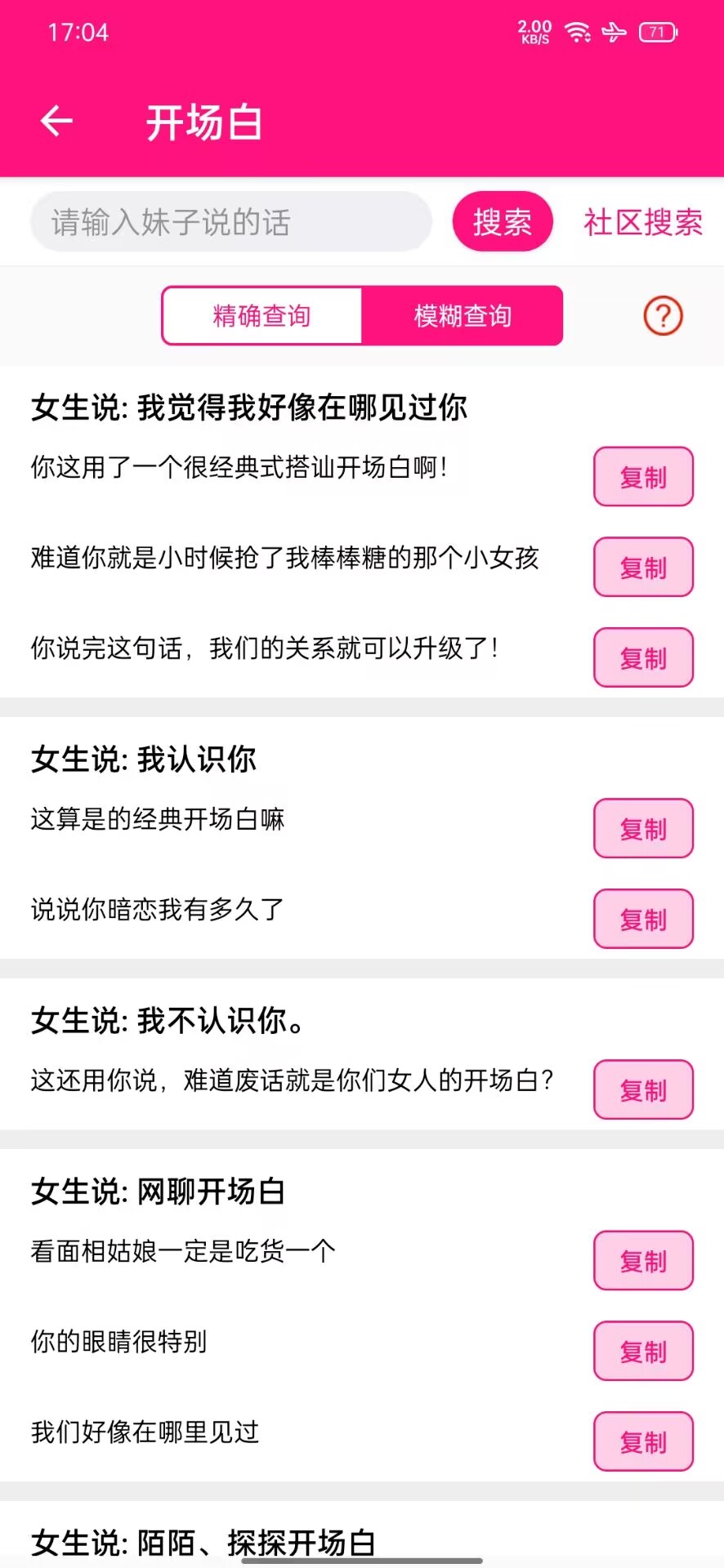
Task: Tap the 请输入妹子说的话 input field
Action: point(230,221)
